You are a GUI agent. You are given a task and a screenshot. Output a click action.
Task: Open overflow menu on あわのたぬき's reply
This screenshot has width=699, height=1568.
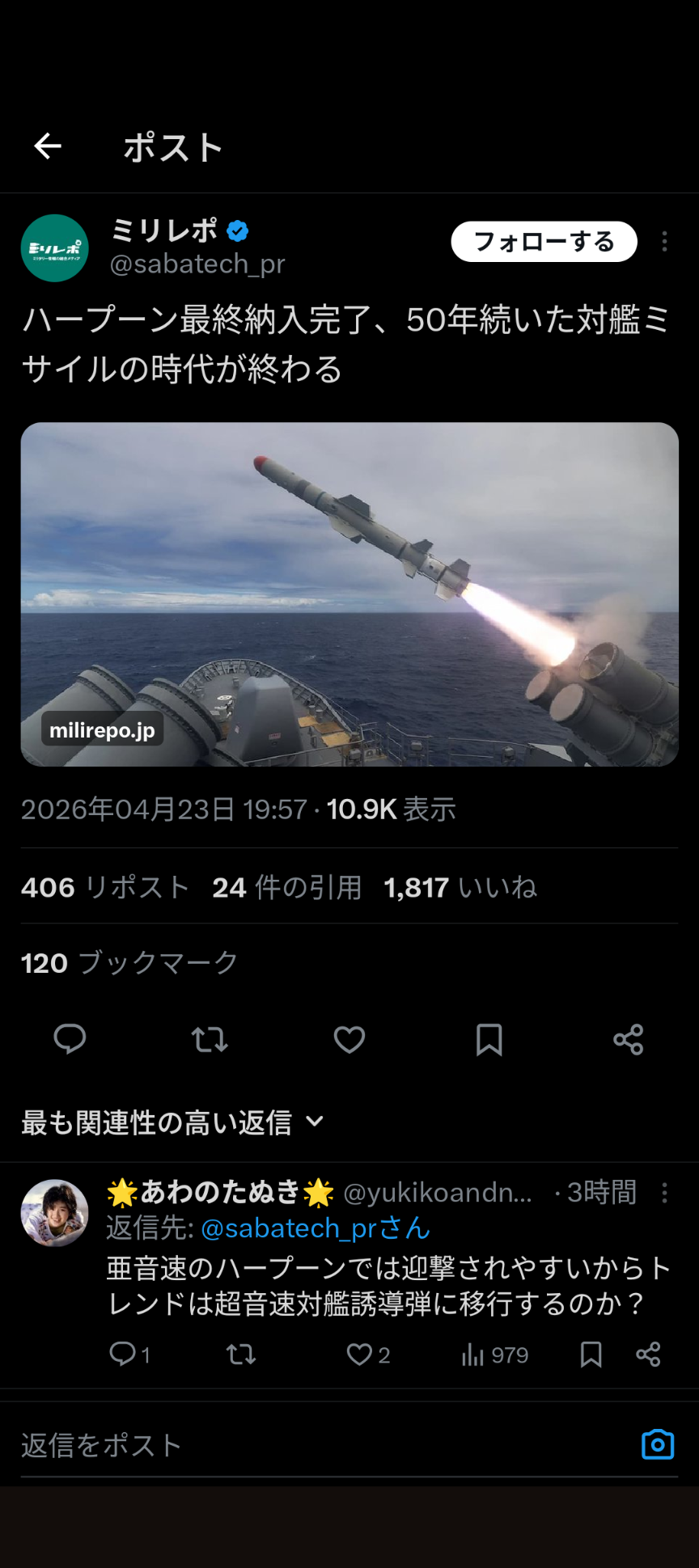(664, 1193)
